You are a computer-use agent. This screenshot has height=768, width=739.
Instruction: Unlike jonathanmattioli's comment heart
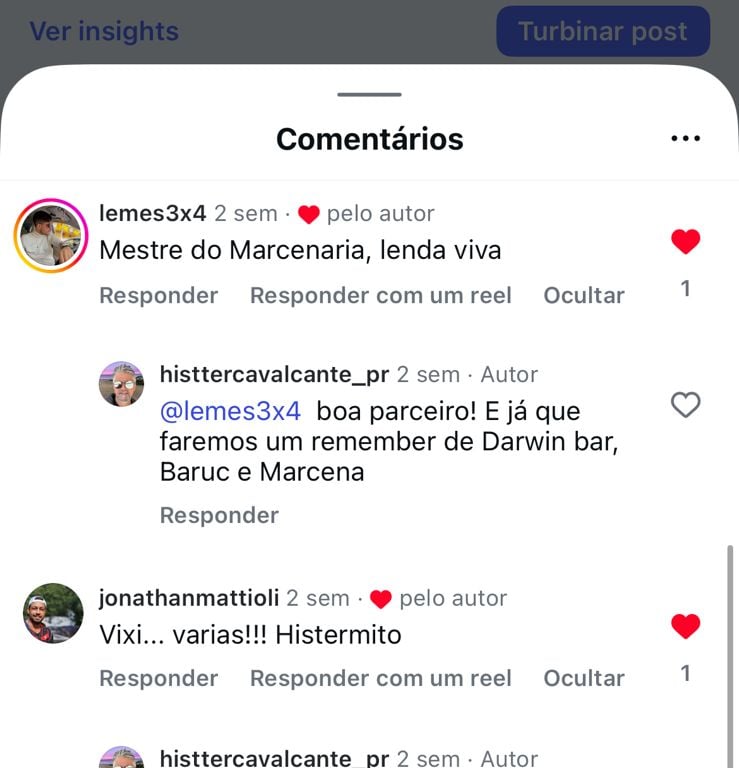click(685, 627)
